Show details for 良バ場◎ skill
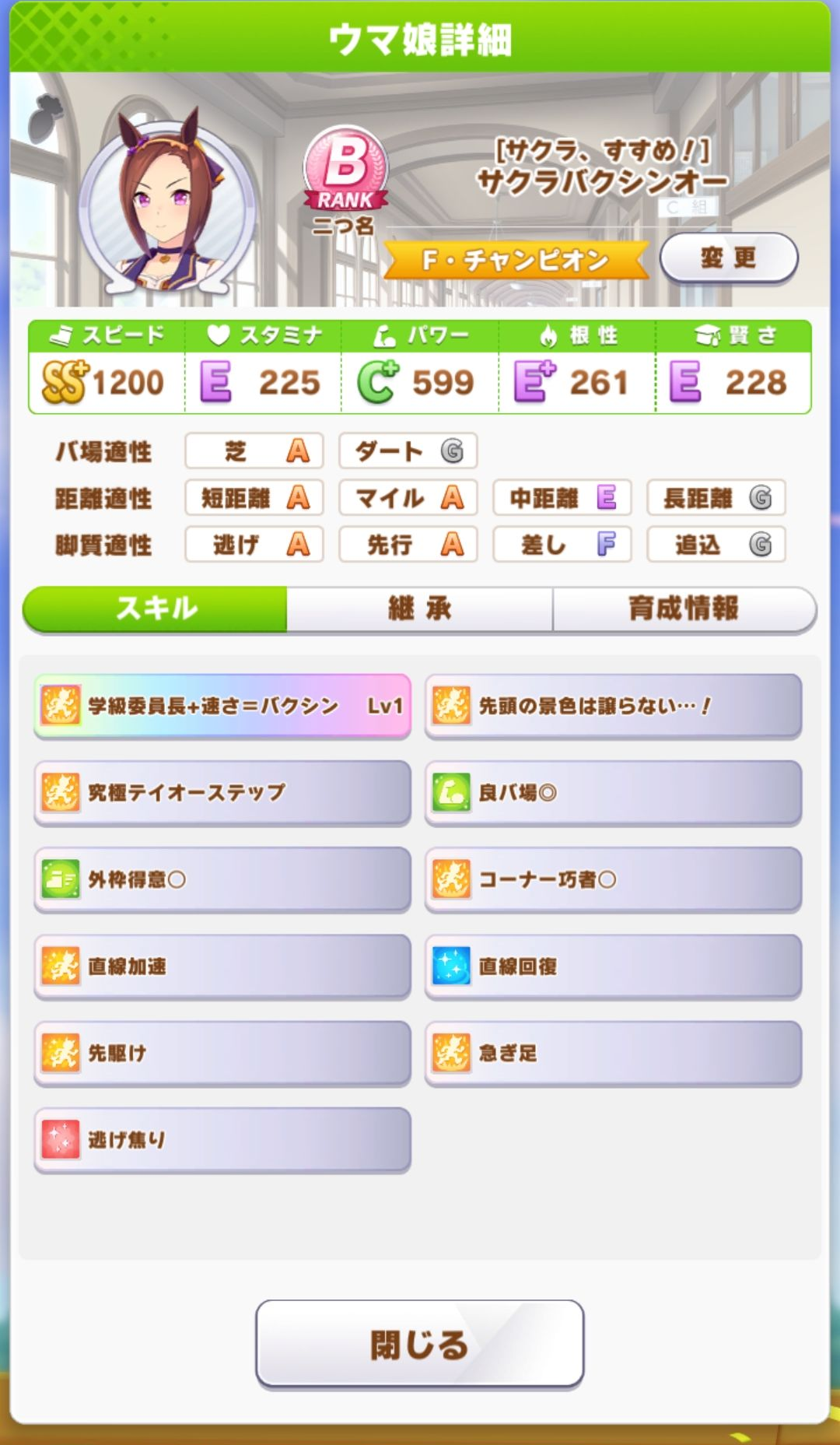The height and width of the screenshot is (1445, 840). click(613, 792)
